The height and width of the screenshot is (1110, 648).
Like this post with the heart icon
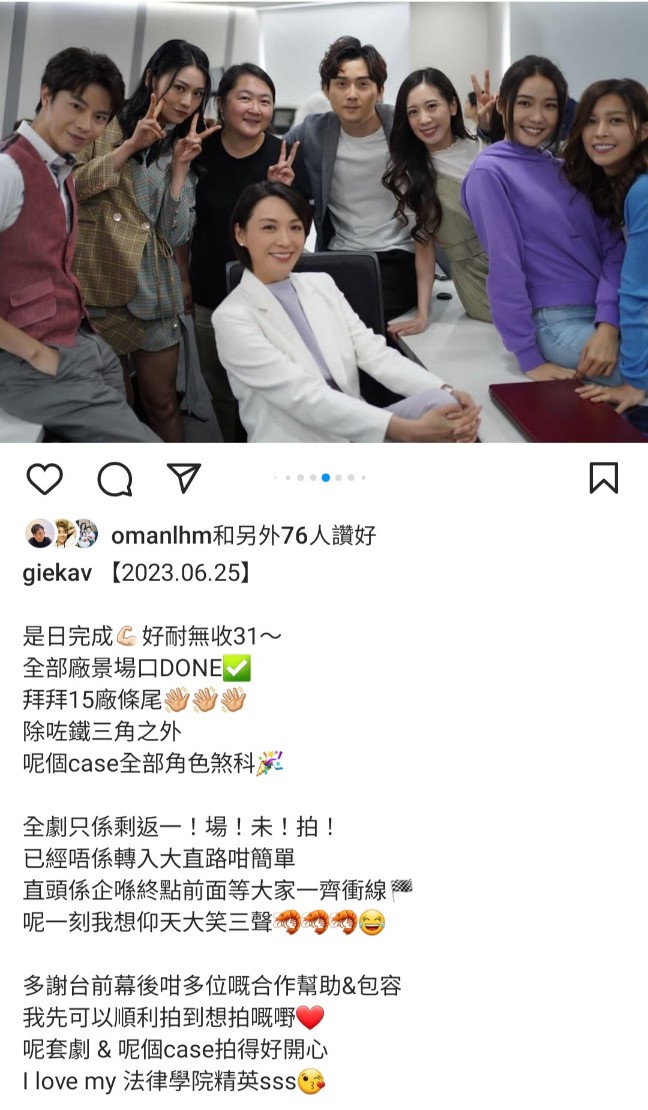[x=44, y=479]
